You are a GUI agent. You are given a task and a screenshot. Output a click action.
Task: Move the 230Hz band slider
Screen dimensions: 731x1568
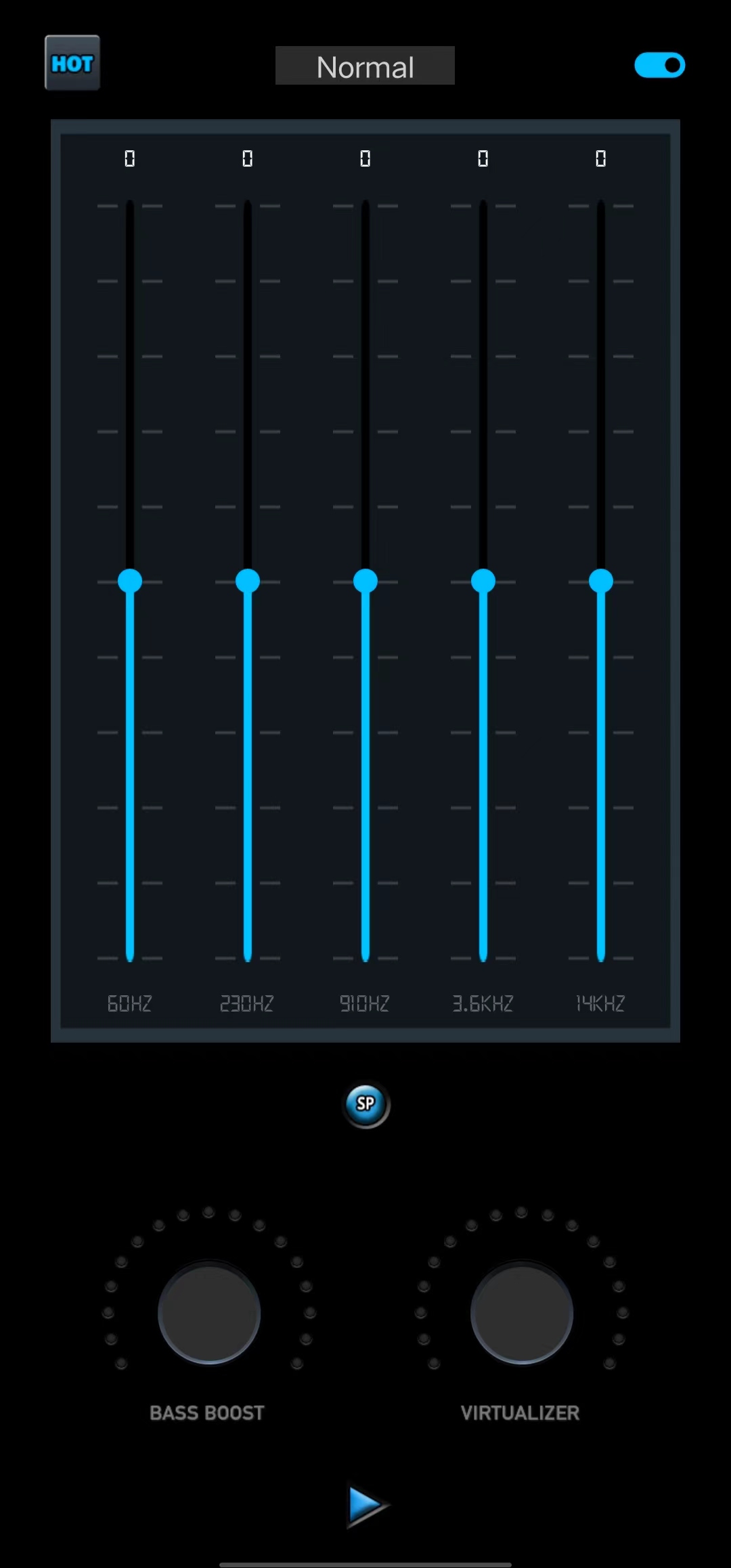coord(247,580)
